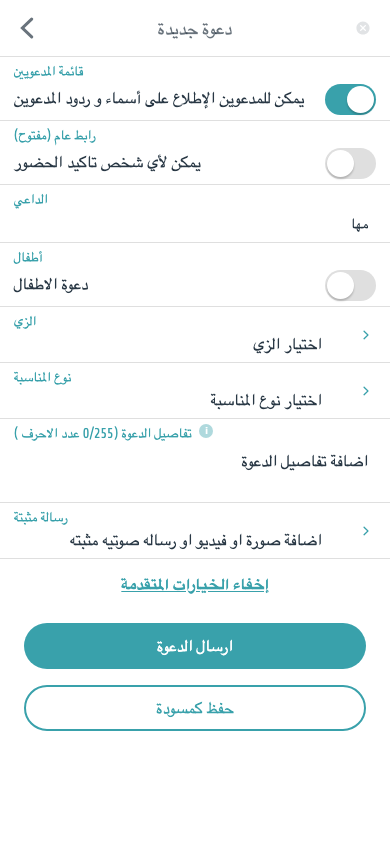Viewport: 390px width, 844px height.
Task: Save the invitation as draft
Action: (x=195, y=708)
